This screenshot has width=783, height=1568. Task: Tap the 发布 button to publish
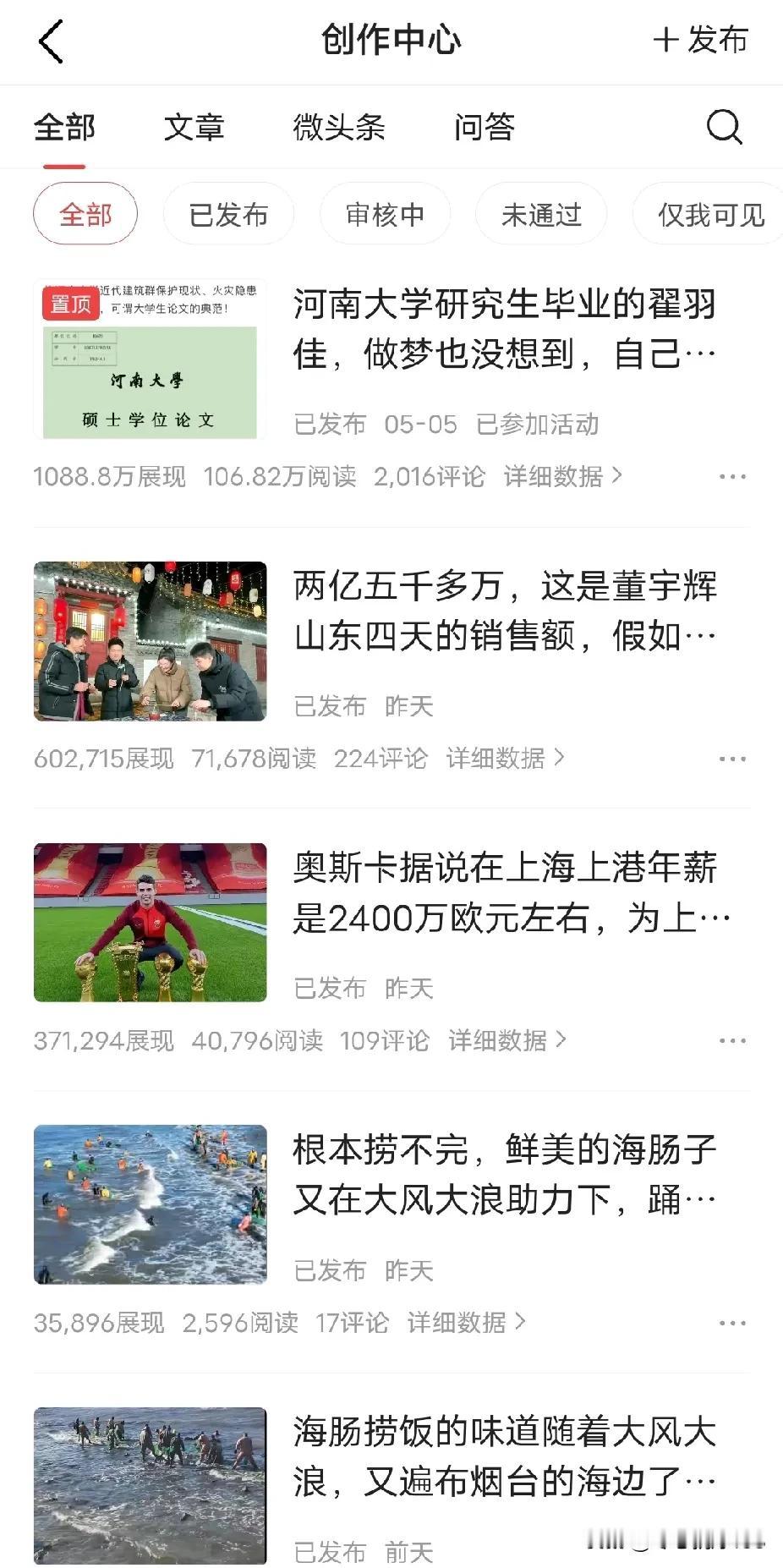(x=701, y=40)
